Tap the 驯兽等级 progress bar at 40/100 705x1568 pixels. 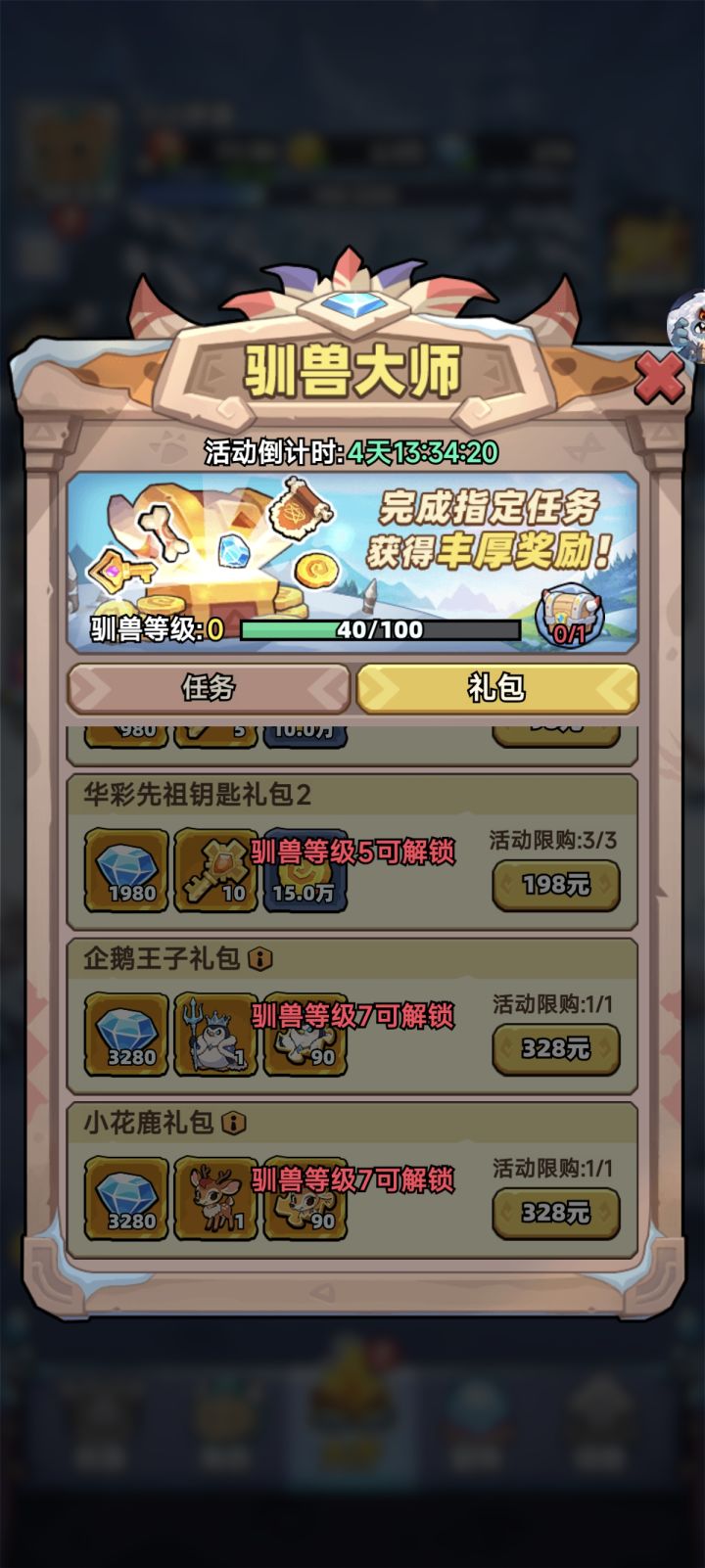(x=382, y=629)
